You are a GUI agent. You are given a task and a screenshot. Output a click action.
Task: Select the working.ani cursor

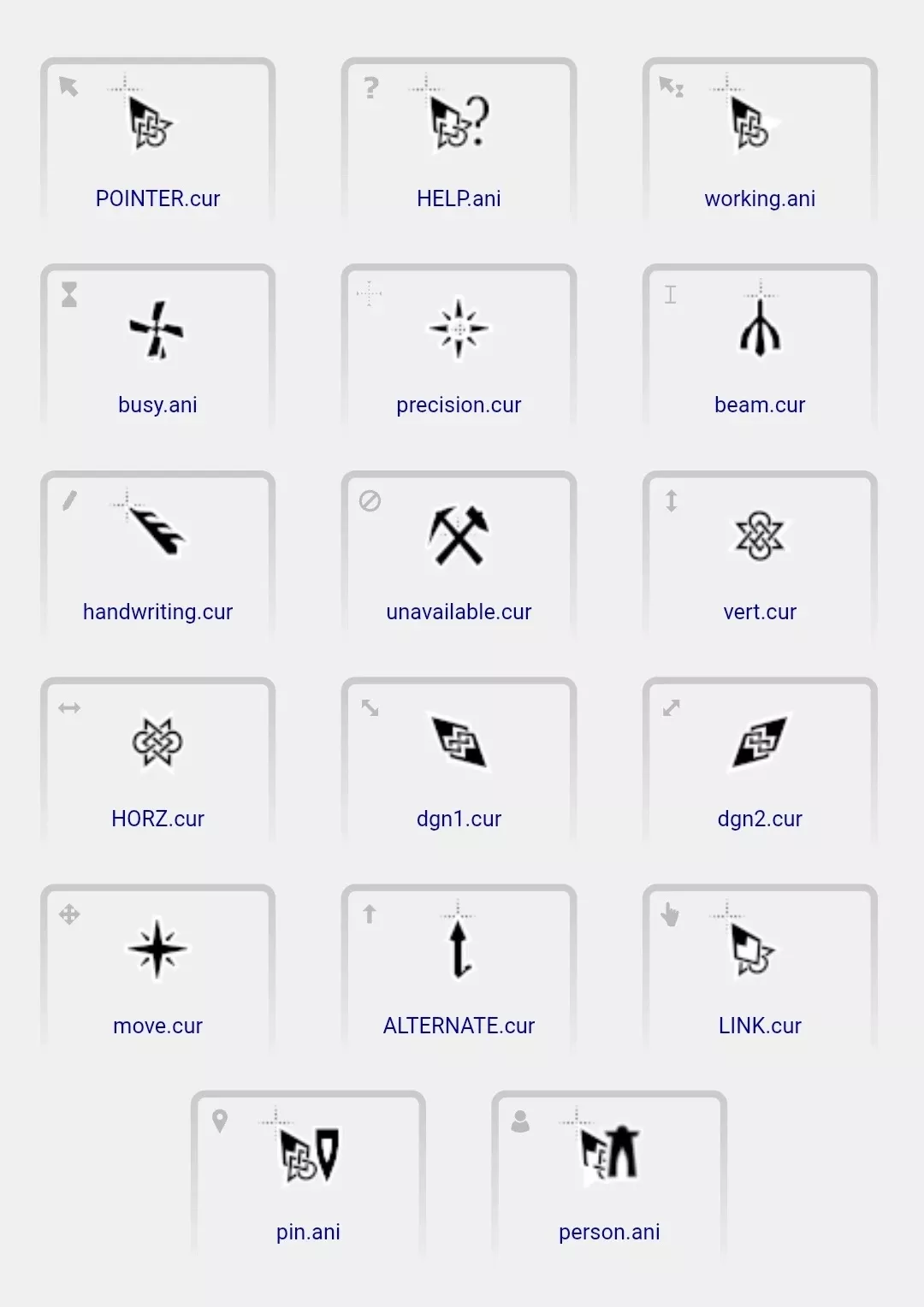[760, 140]
